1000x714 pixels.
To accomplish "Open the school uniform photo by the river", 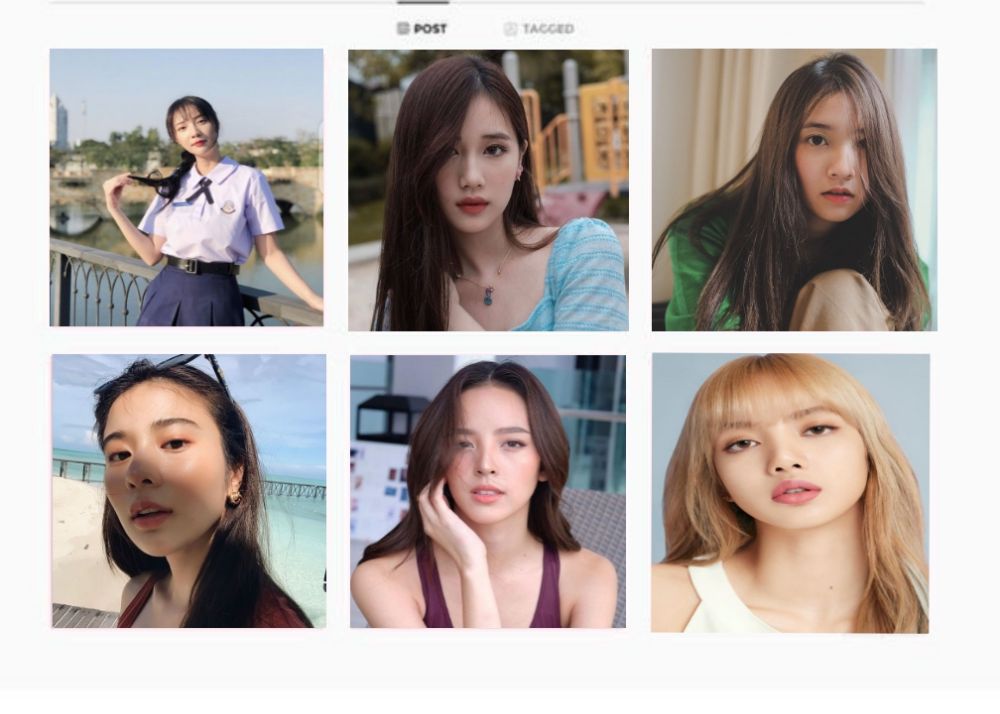I will [x=187, y=187].
